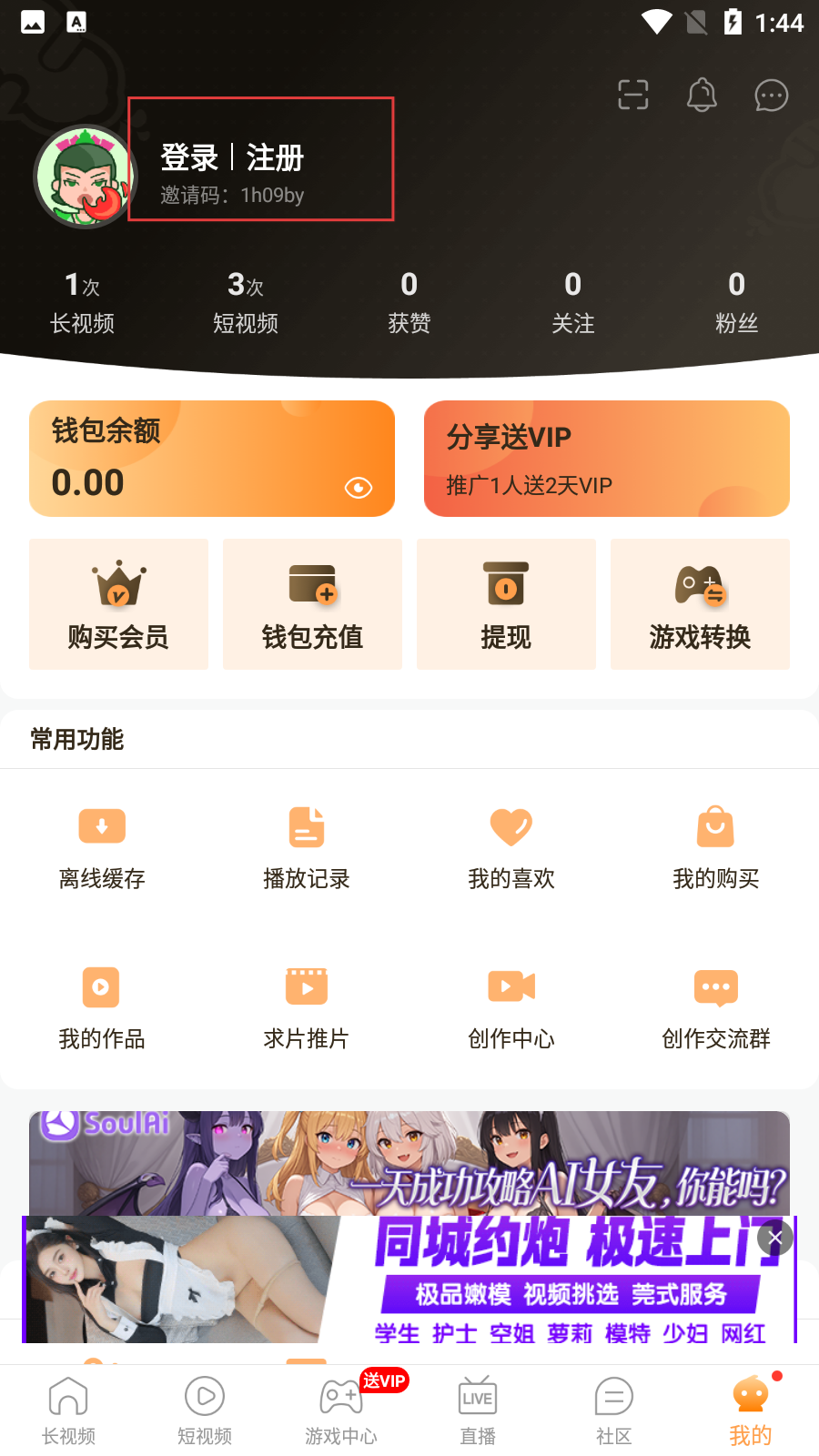Open the notification bell icon
Viewport: 819px width, 1456px height.
click(x=702, y=96)
